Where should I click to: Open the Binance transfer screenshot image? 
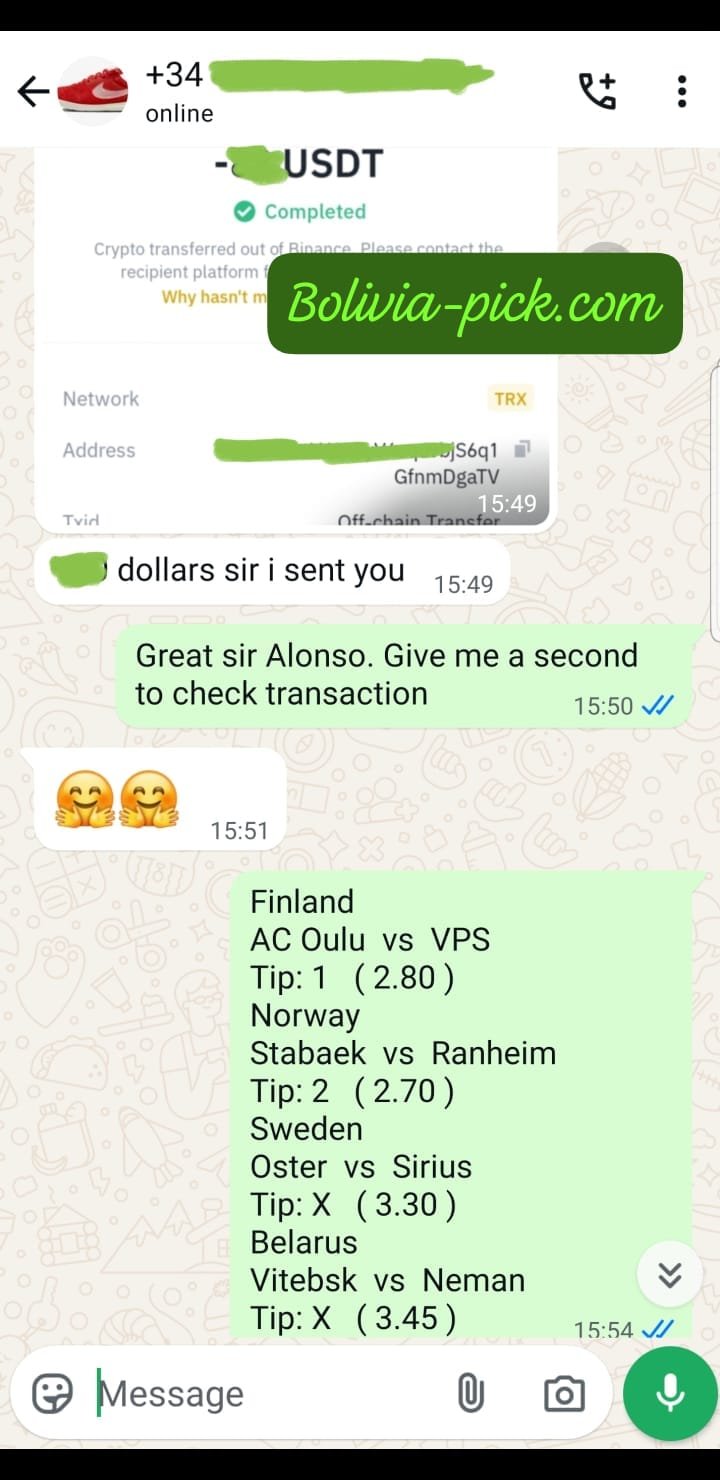pos(292,338)
